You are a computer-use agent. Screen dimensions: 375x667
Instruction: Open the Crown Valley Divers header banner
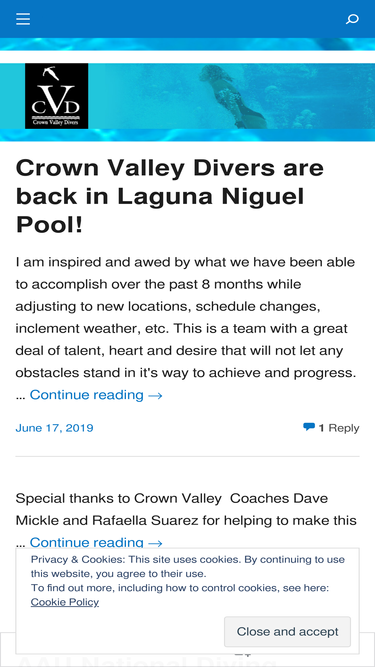tap(188, 96)
